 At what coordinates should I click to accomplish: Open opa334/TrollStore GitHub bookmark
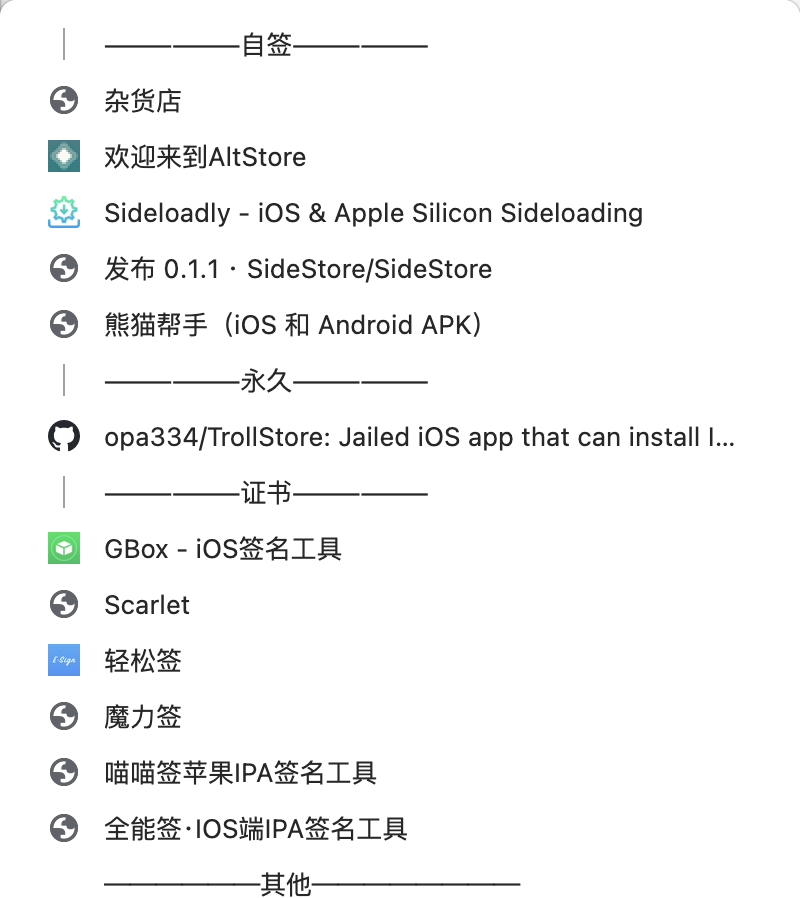tap(419, 437)
